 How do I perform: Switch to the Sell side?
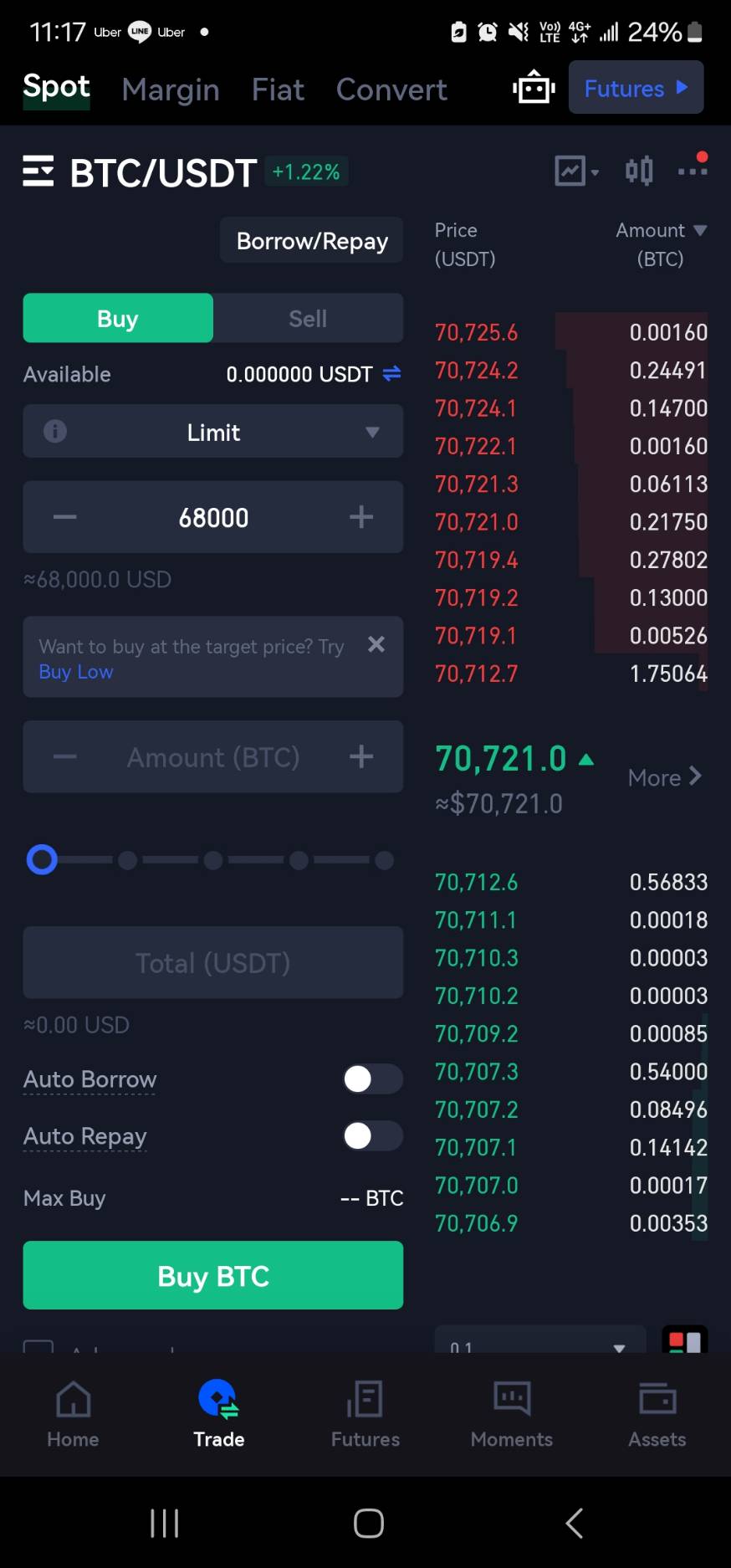click(308, 319)
